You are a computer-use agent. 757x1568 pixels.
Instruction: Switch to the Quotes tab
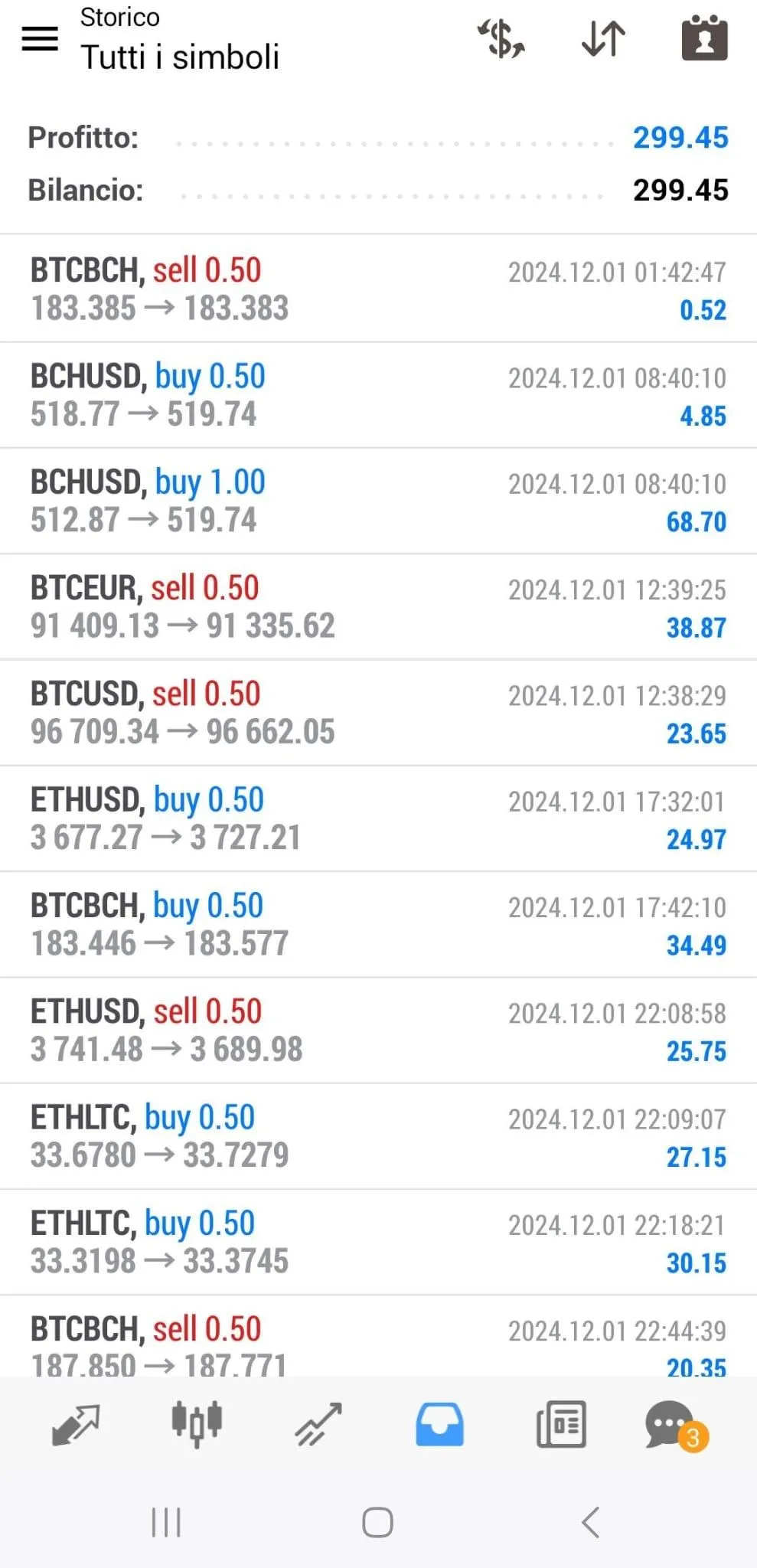pyautogui.click(x=76, y=1425)
